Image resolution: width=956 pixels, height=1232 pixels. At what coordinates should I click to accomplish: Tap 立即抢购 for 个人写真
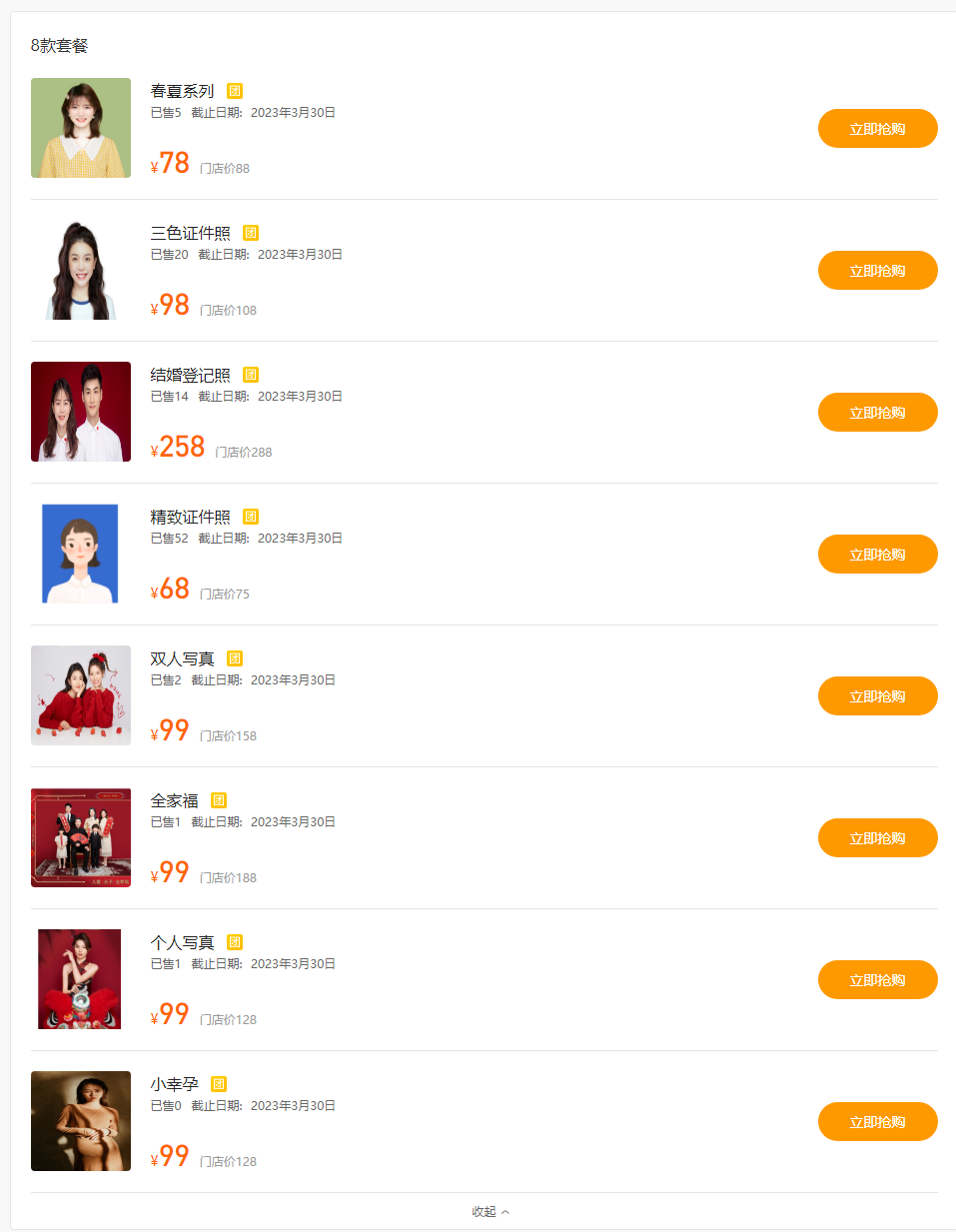point(877,980)
